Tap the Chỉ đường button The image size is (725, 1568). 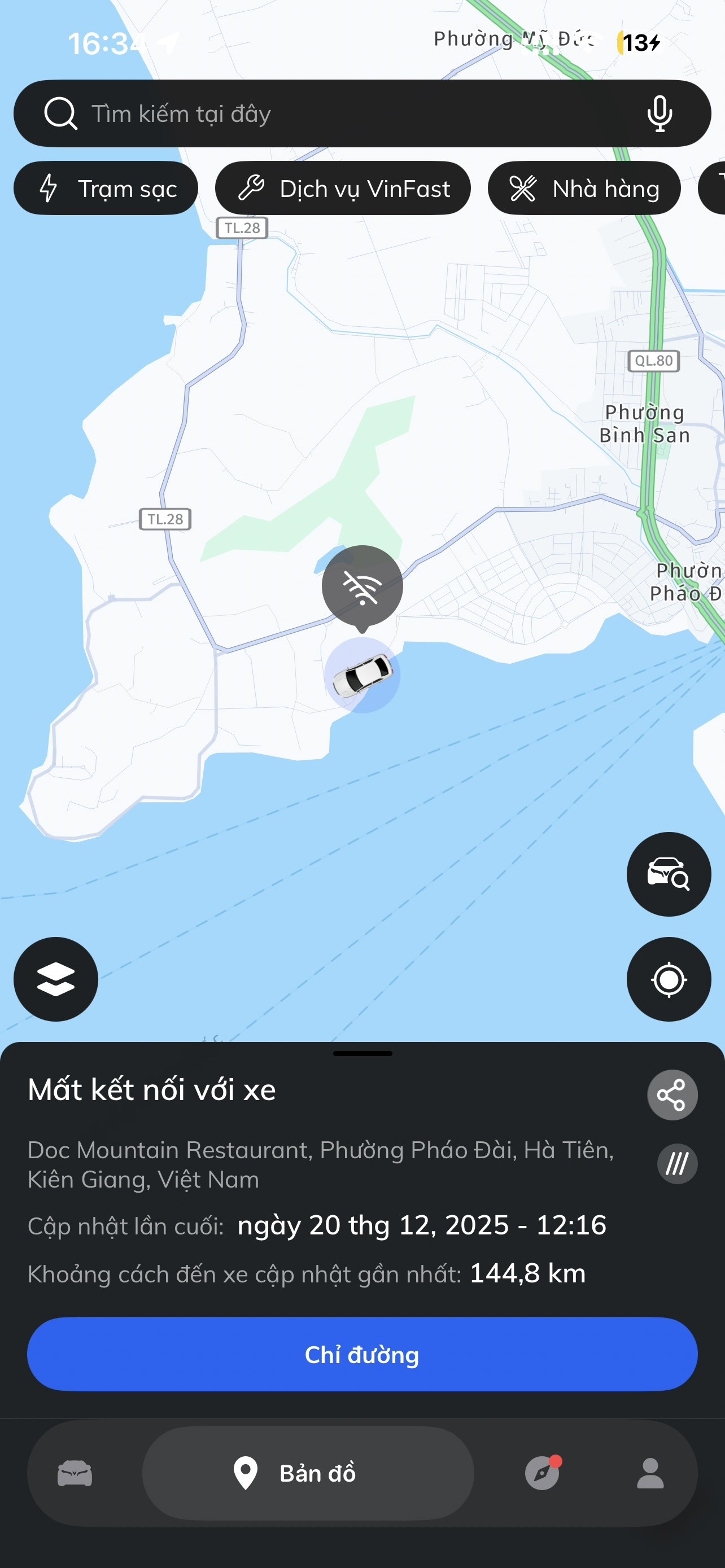coord(362,1354)
